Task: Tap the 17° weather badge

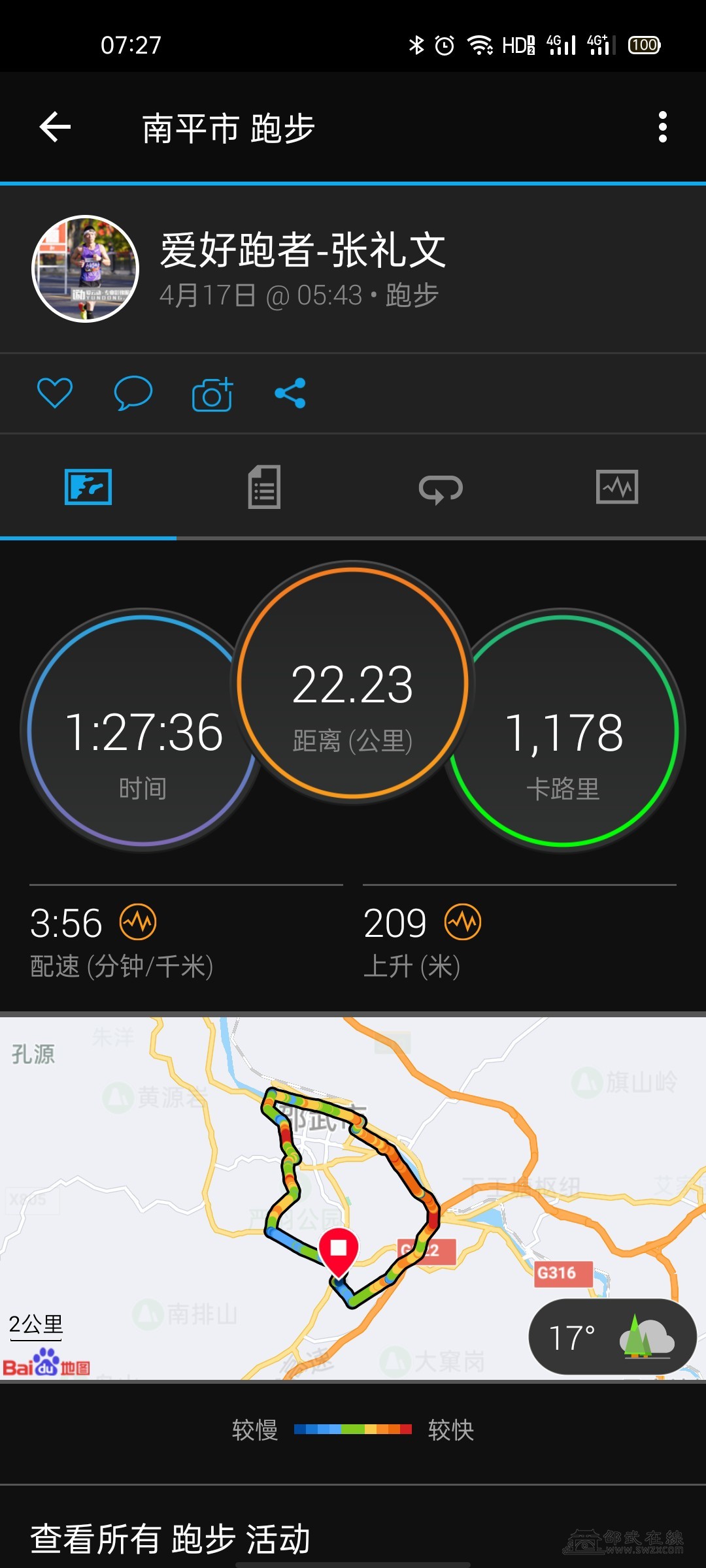Action: (x=611, y=1337)
